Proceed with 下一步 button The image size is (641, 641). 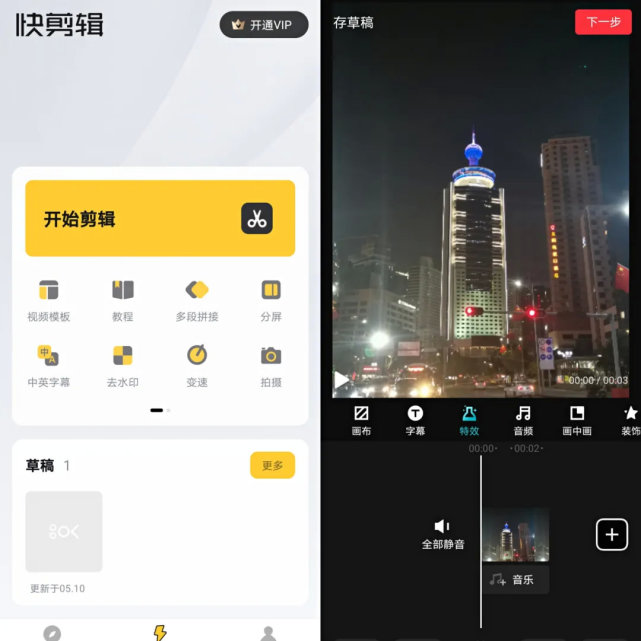[x=603, y=22]
